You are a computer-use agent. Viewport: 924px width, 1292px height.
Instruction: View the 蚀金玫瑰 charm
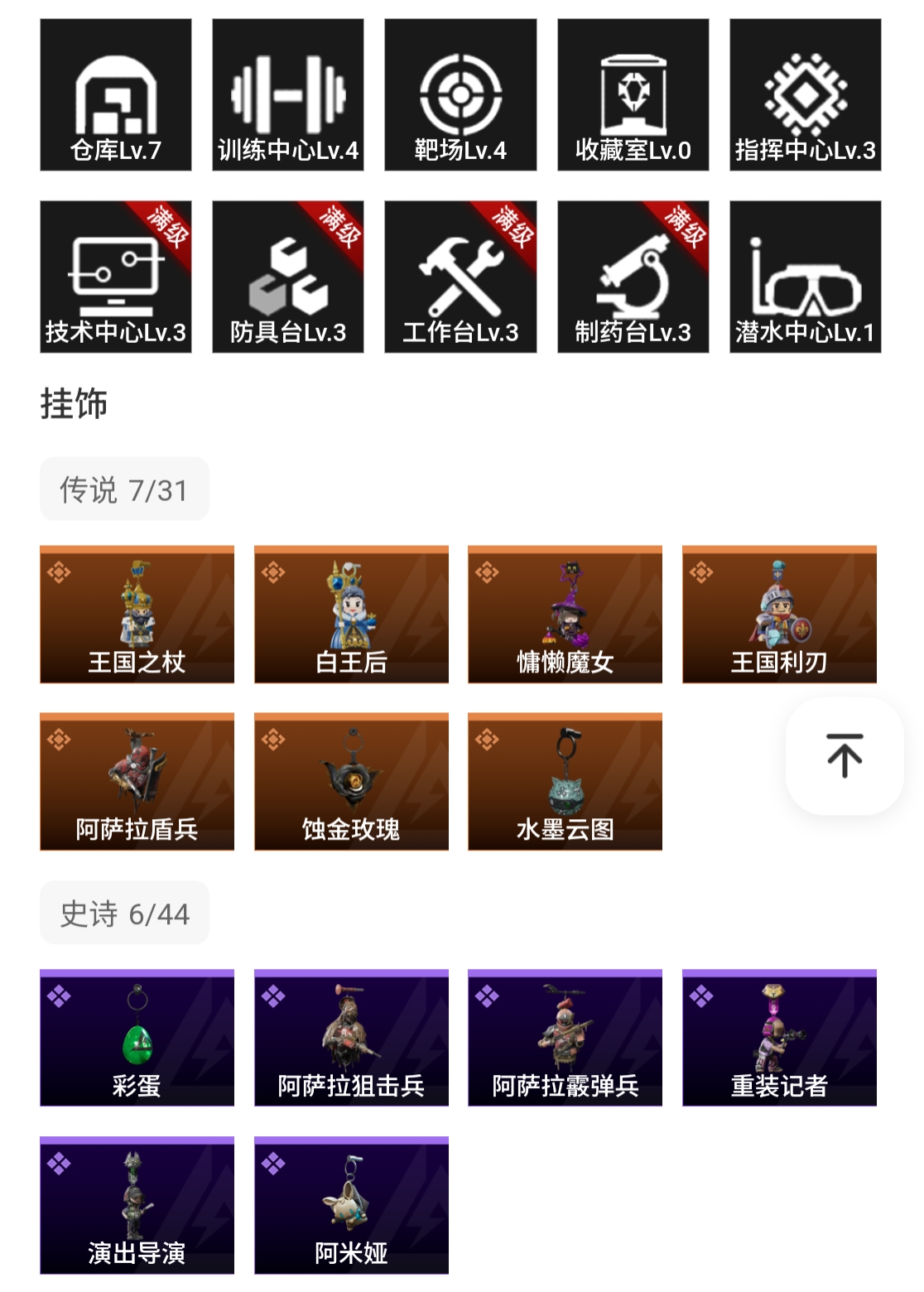351,782
